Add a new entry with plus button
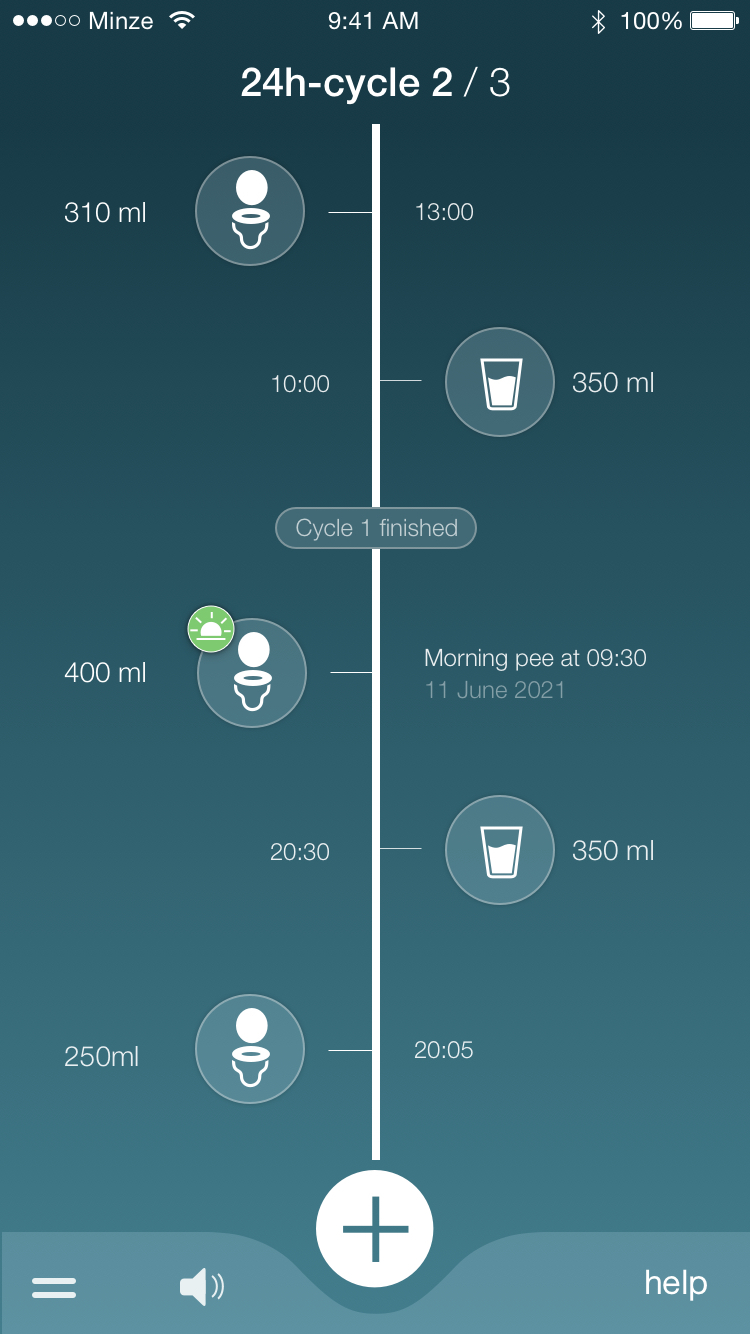 tap(375, 1228)
